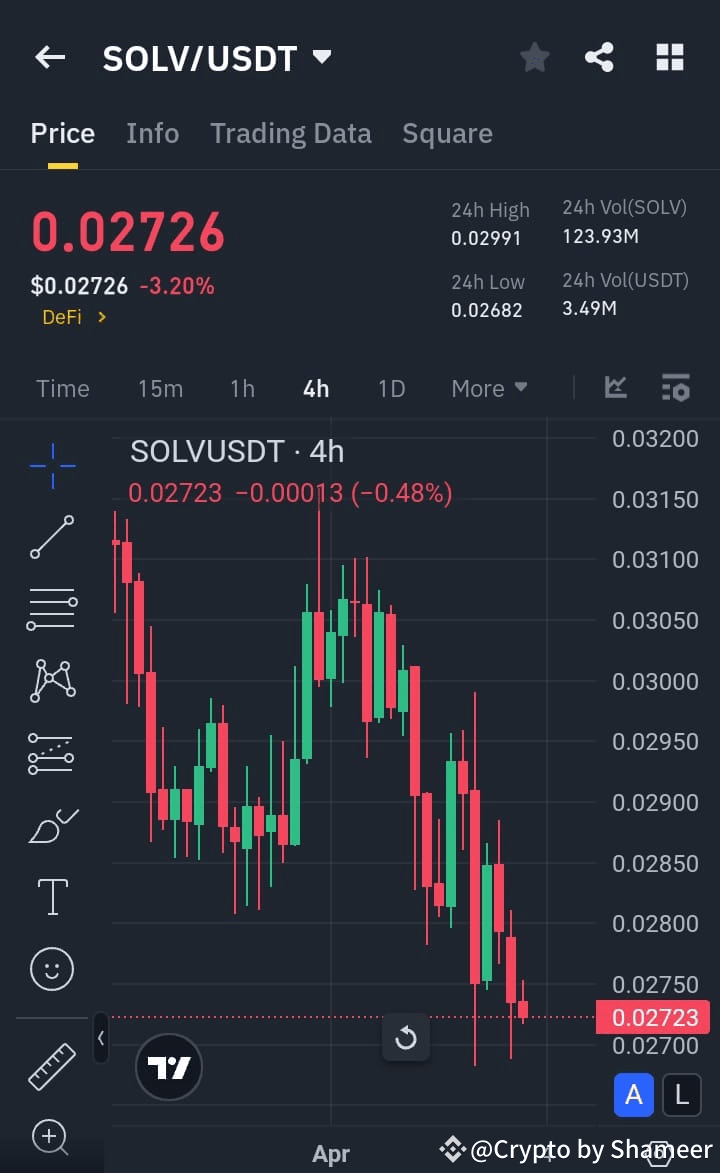Screen dimensions: 720x1173
Task: Toggle the A auto-scale button
Action: pyautogui.click(x=634, y=1095)
